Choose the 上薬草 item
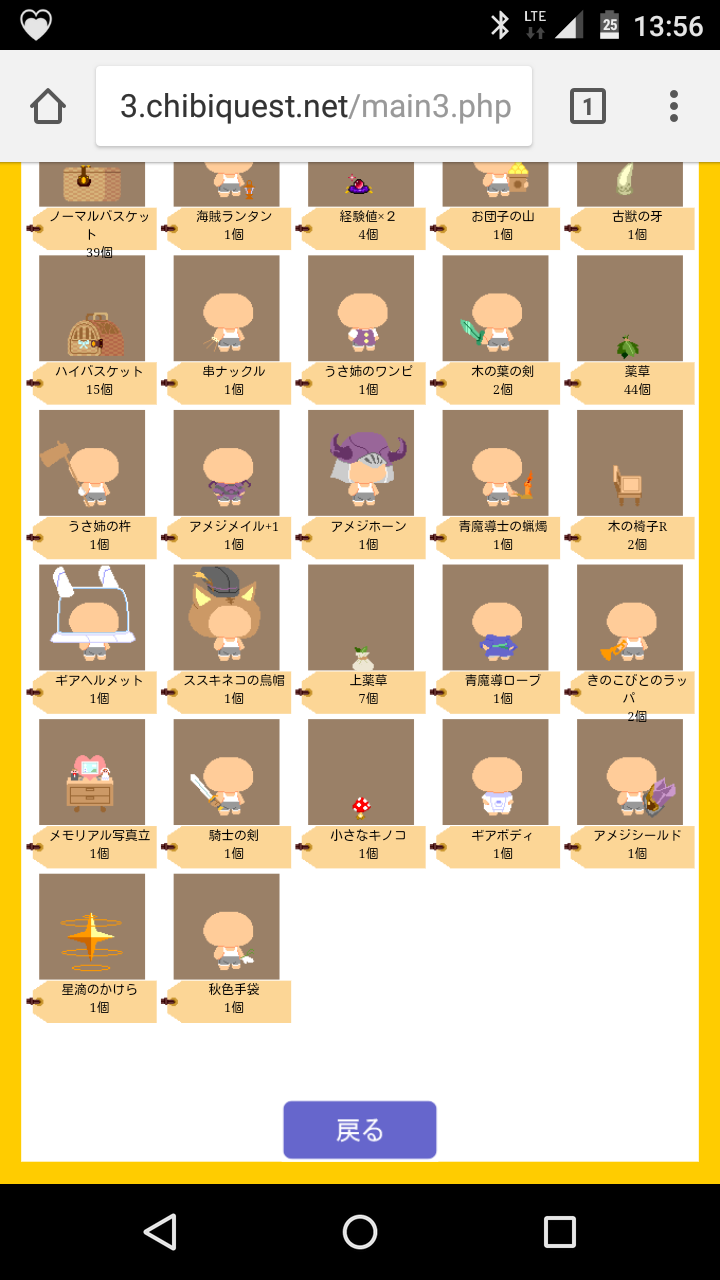720x1280 pixels. 361,617
